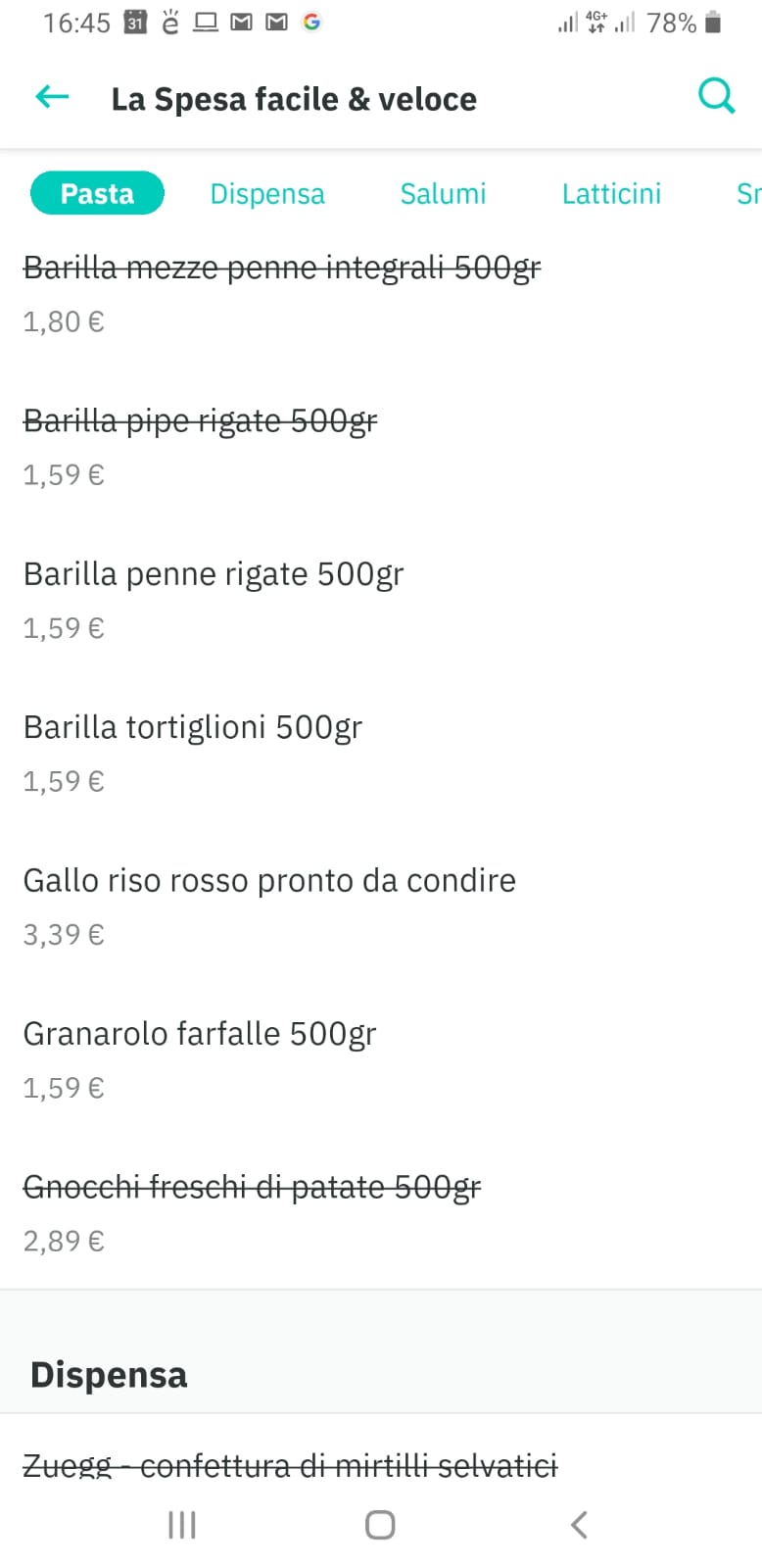Tap the system home button
The image size is (762, 1568).
click(x=380, y=1525)
